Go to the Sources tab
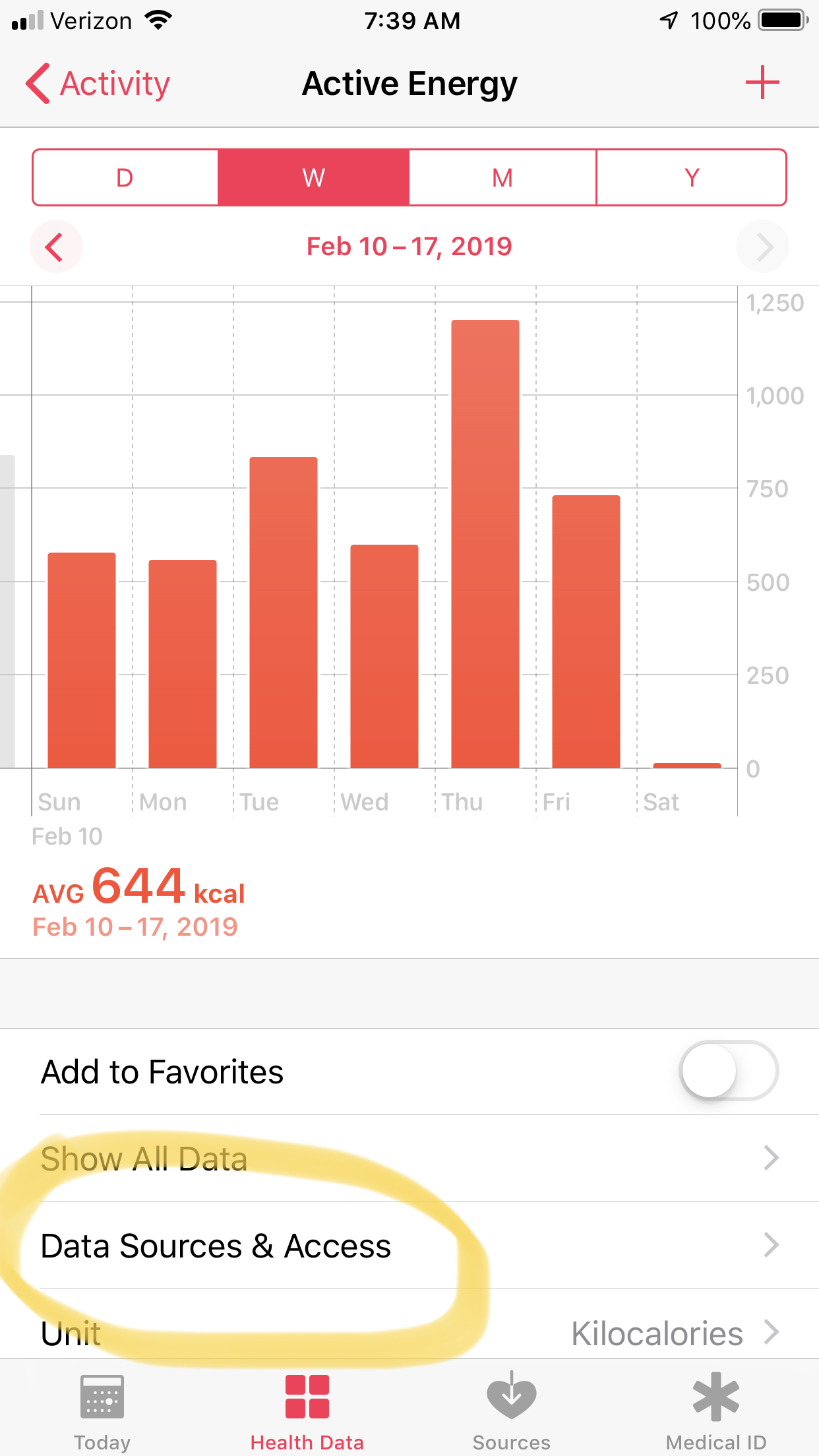This screenshot has height=1456, width=819. tap(512, 1411)
